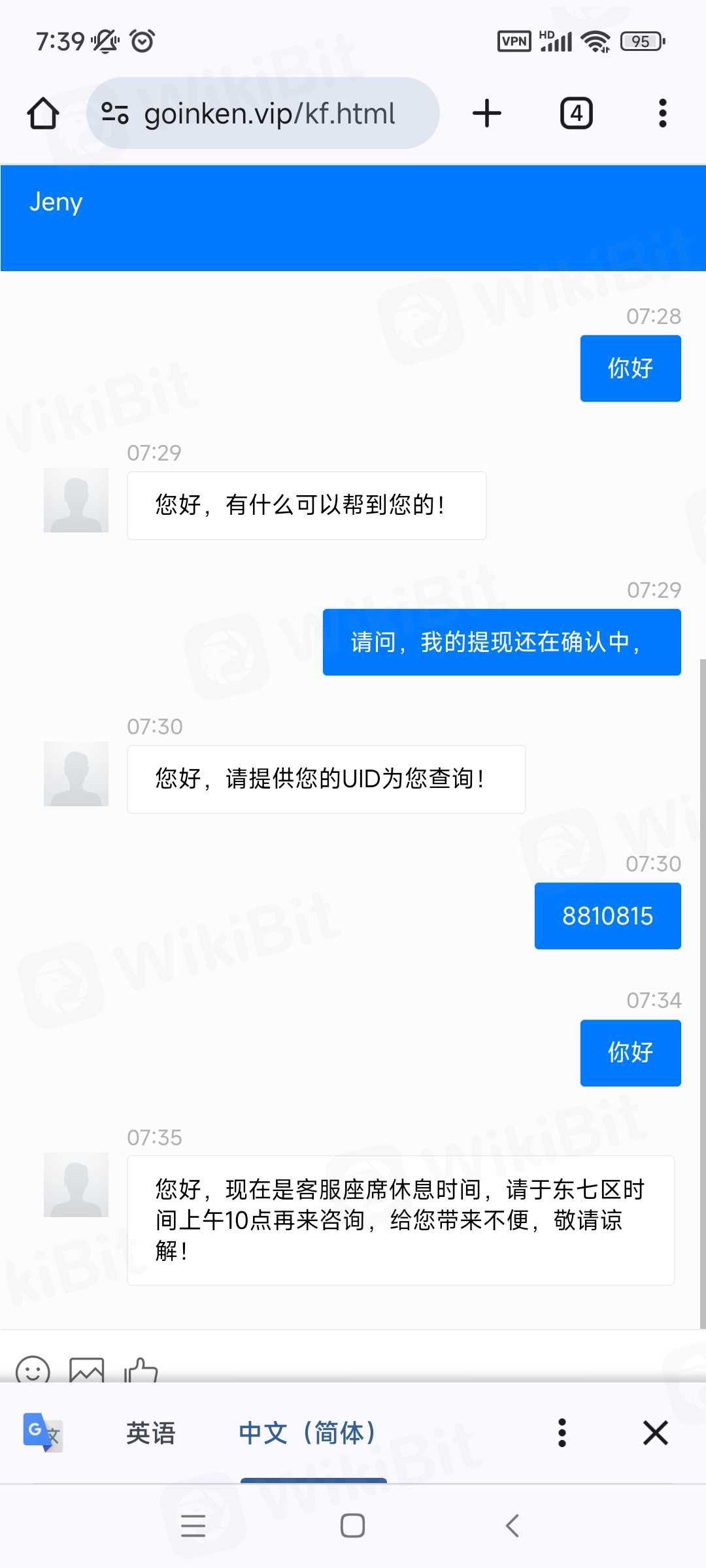Open recent apps from the navigation bar
The width and height of the screenshot is (706, 1568).
tap(193, 1526)
